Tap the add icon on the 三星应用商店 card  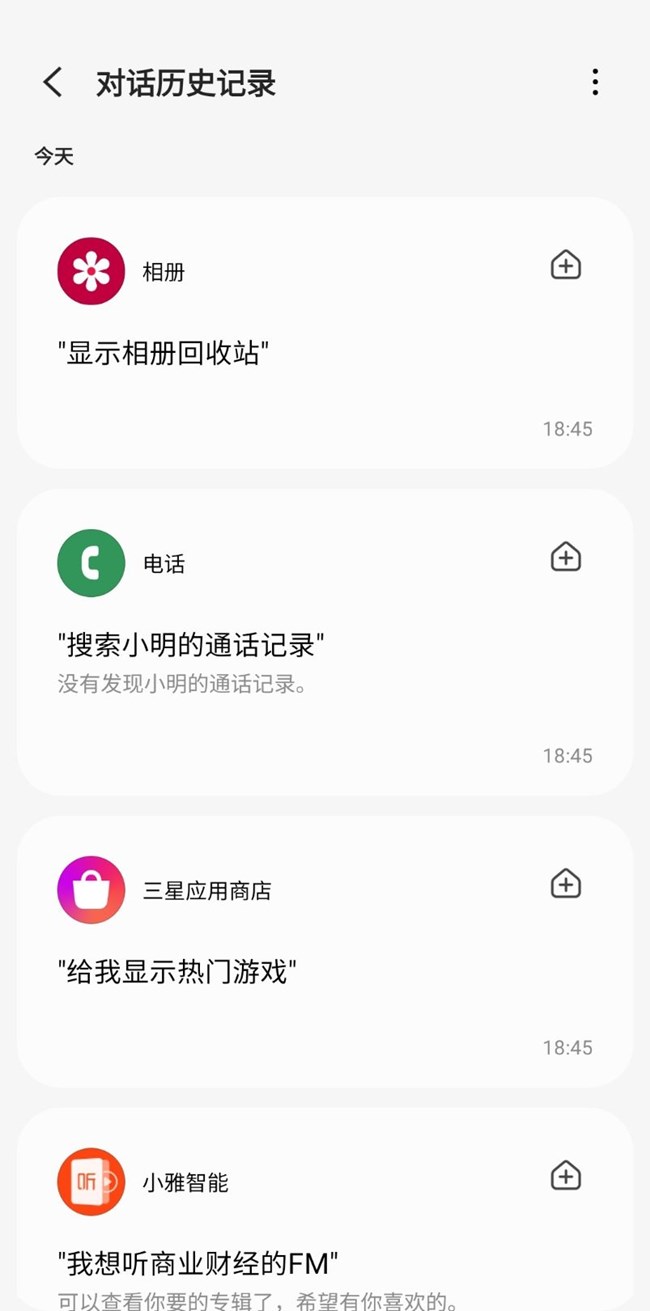566,884
